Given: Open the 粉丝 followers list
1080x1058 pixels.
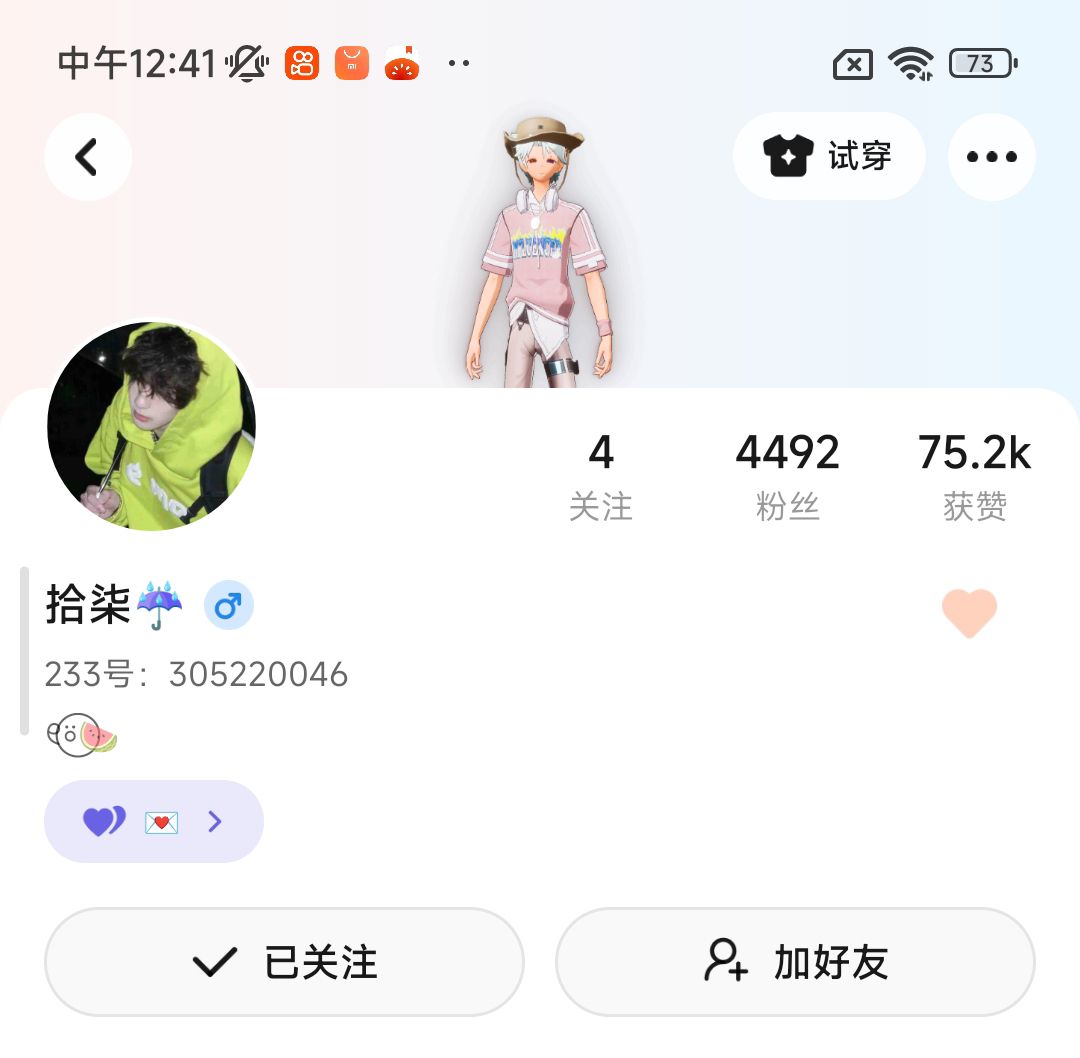Looking at the screenshot, I should pyautogui.click(x=787, y=477).
